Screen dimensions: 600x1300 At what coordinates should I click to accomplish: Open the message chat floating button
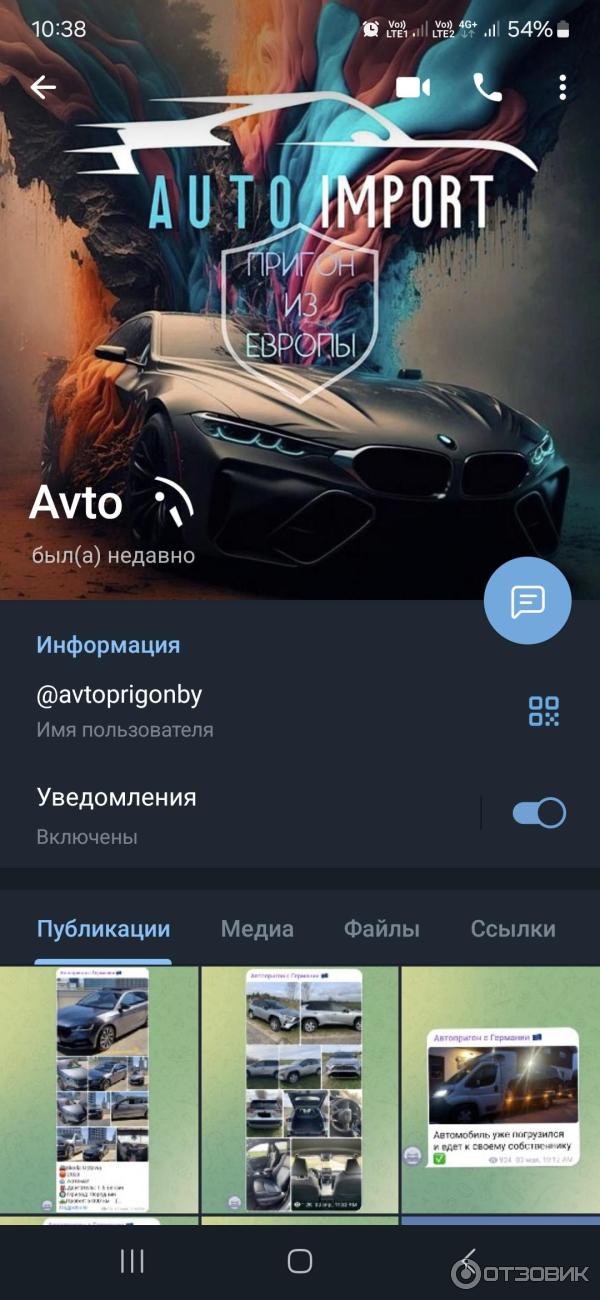point(527,601)
